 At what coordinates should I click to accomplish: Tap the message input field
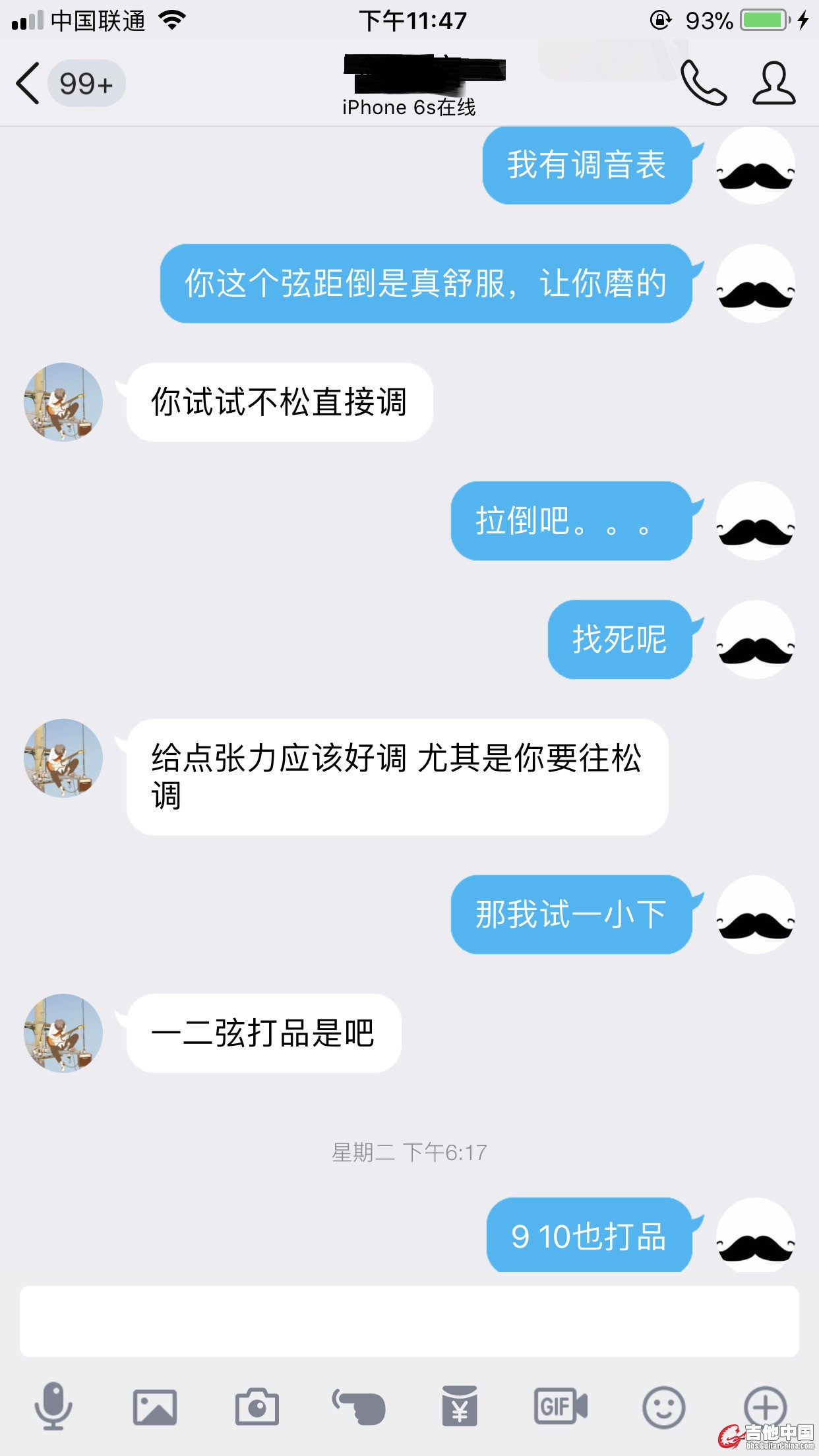[x=409, y=1321]
